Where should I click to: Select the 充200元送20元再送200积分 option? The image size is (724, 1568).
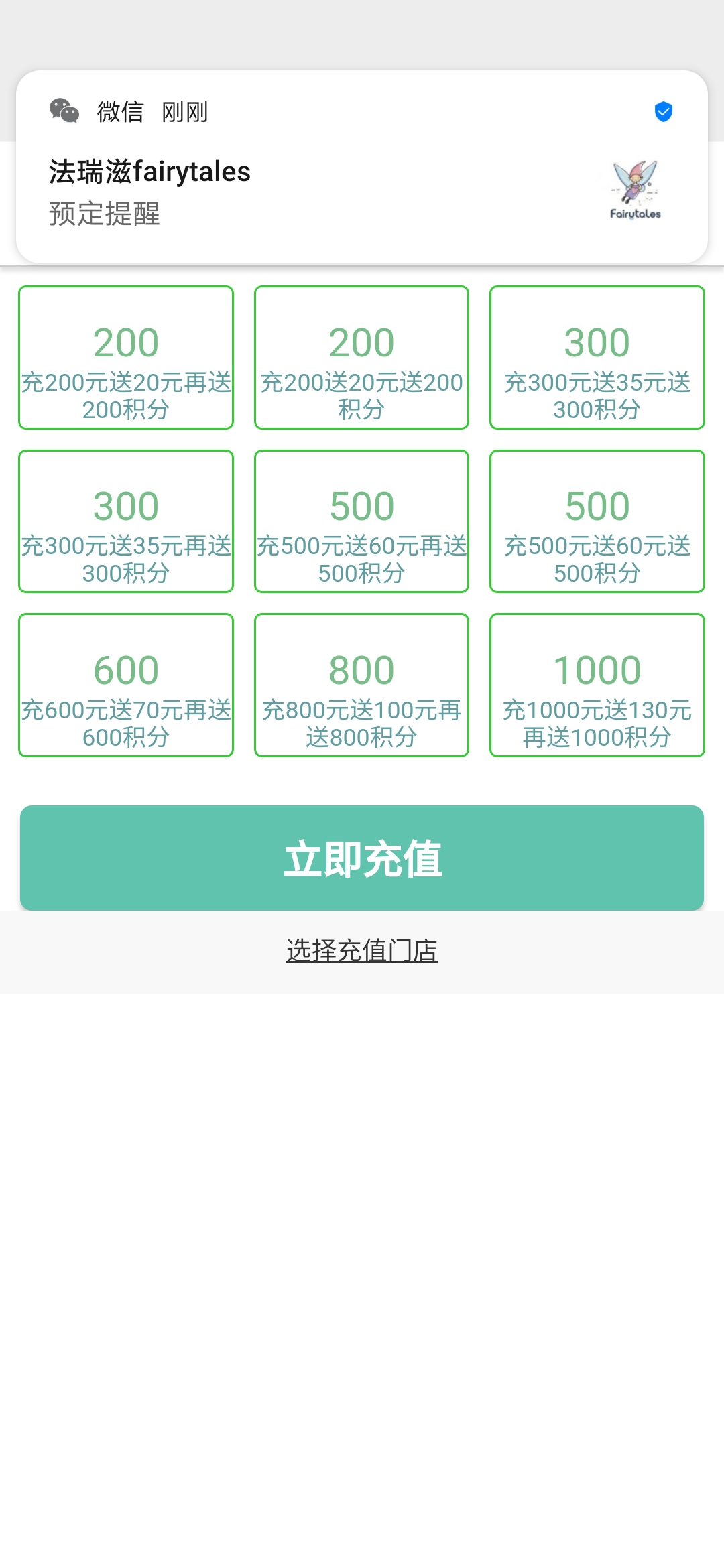coord(126,358)
